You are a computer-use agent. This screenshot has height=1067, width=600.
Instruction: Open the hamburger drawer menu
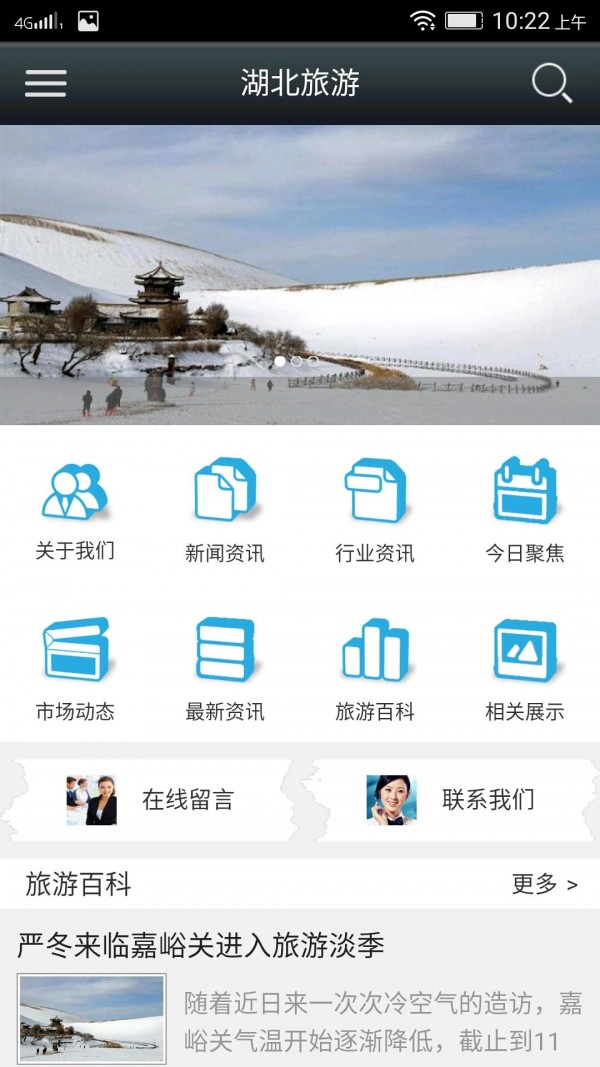[x=46, y=83]
